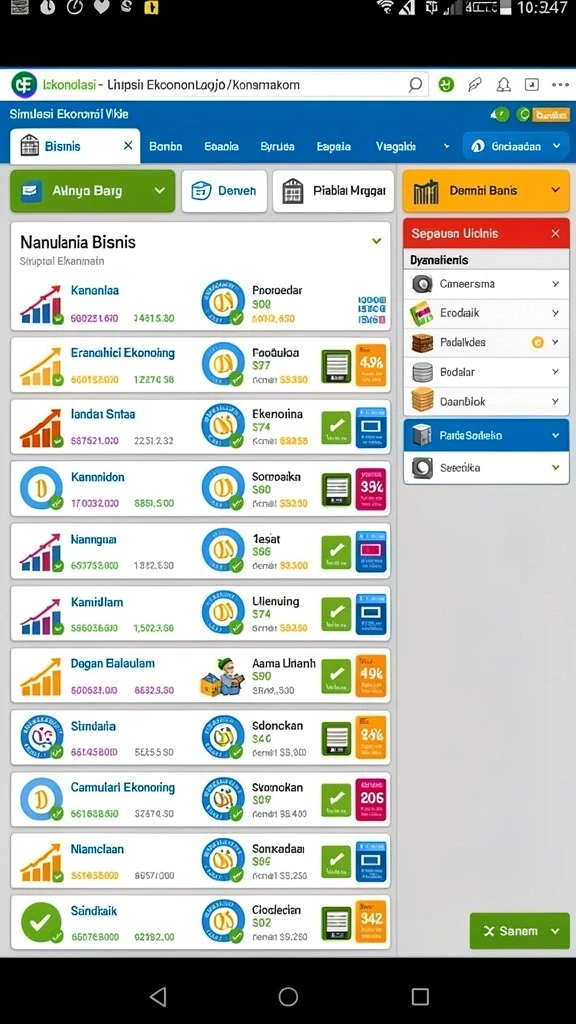Screen dimensions: 576x1024
Task: Open the Dogan Balaulam business card
Action: pyautogui.click(x=200, y=676)
